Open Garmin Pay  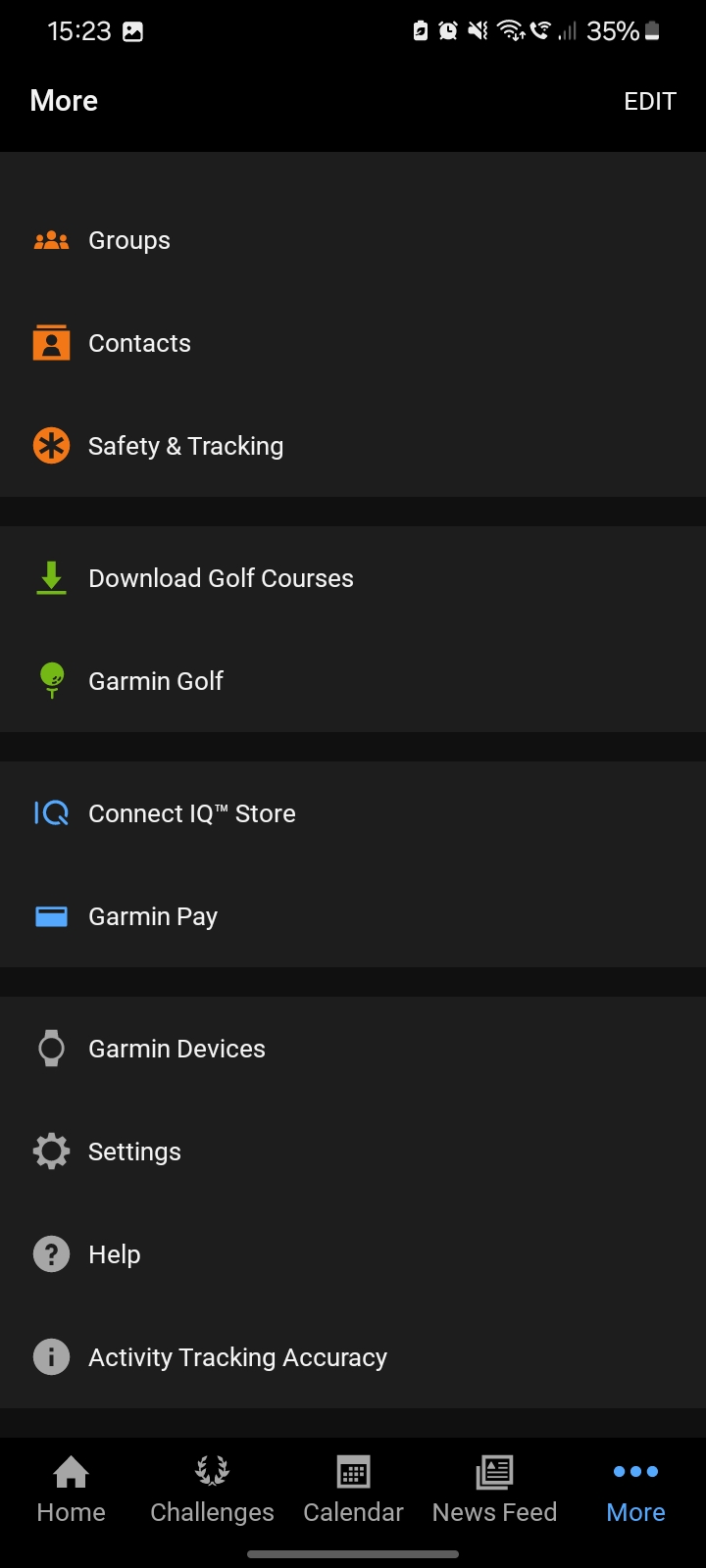coord(353,916)
